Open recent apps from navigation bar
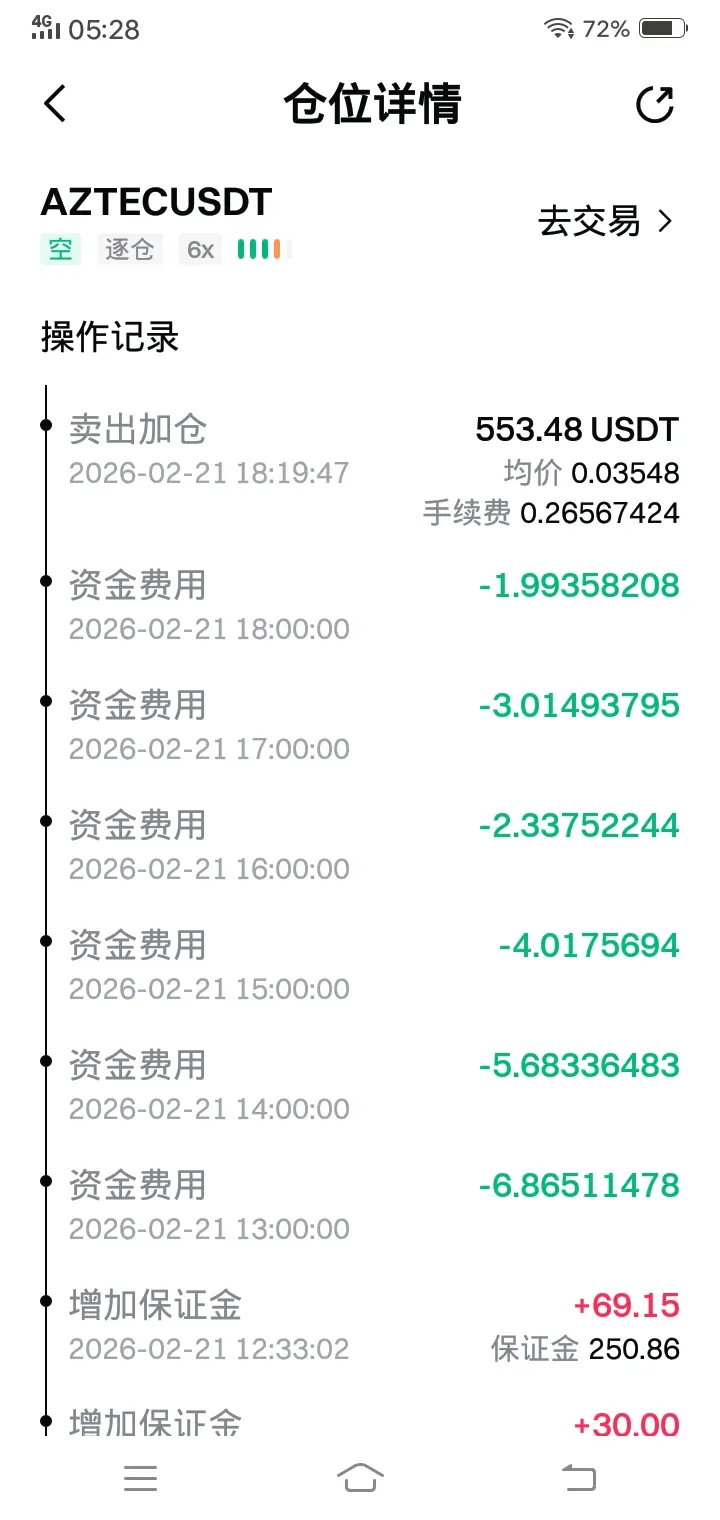The width and height of the screenshot is (720, 1520). click(140, 1477)
